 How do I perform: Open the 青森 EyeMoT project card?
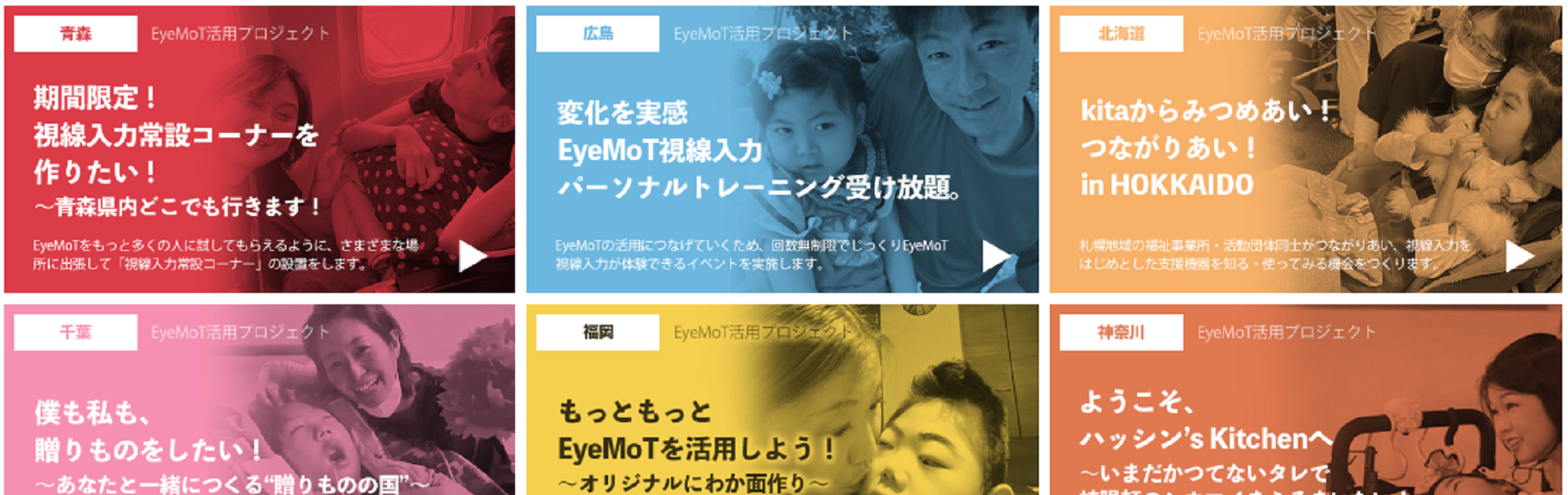click(x=259, y=150)
